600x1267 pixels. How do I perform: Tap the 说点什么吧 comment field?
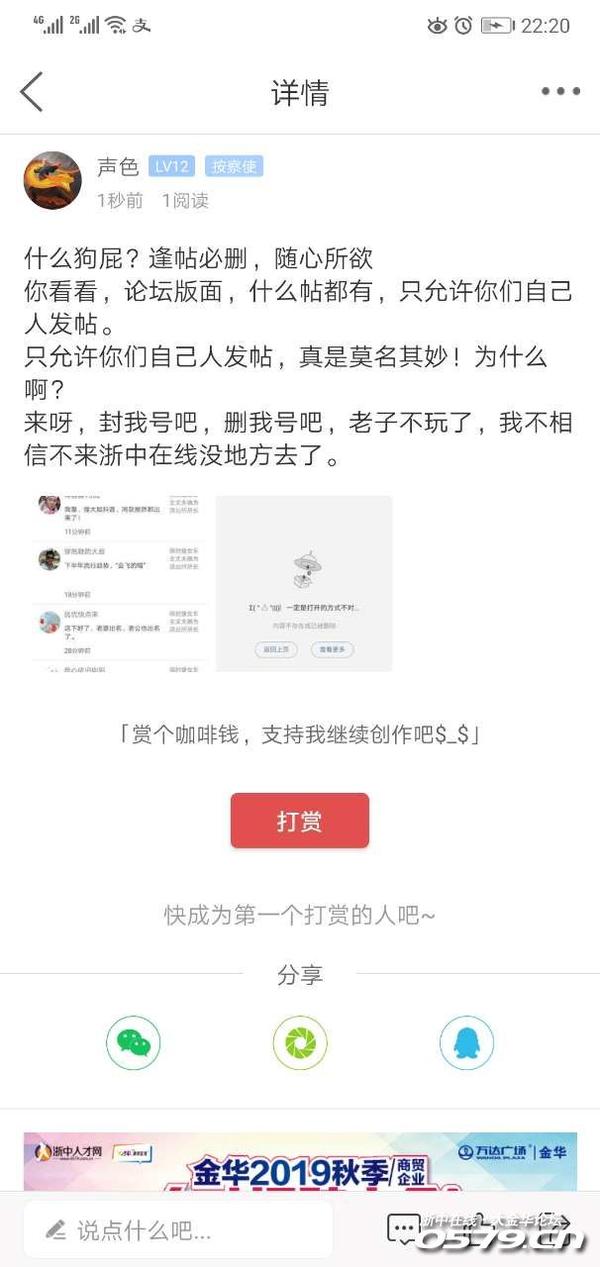178,1230
